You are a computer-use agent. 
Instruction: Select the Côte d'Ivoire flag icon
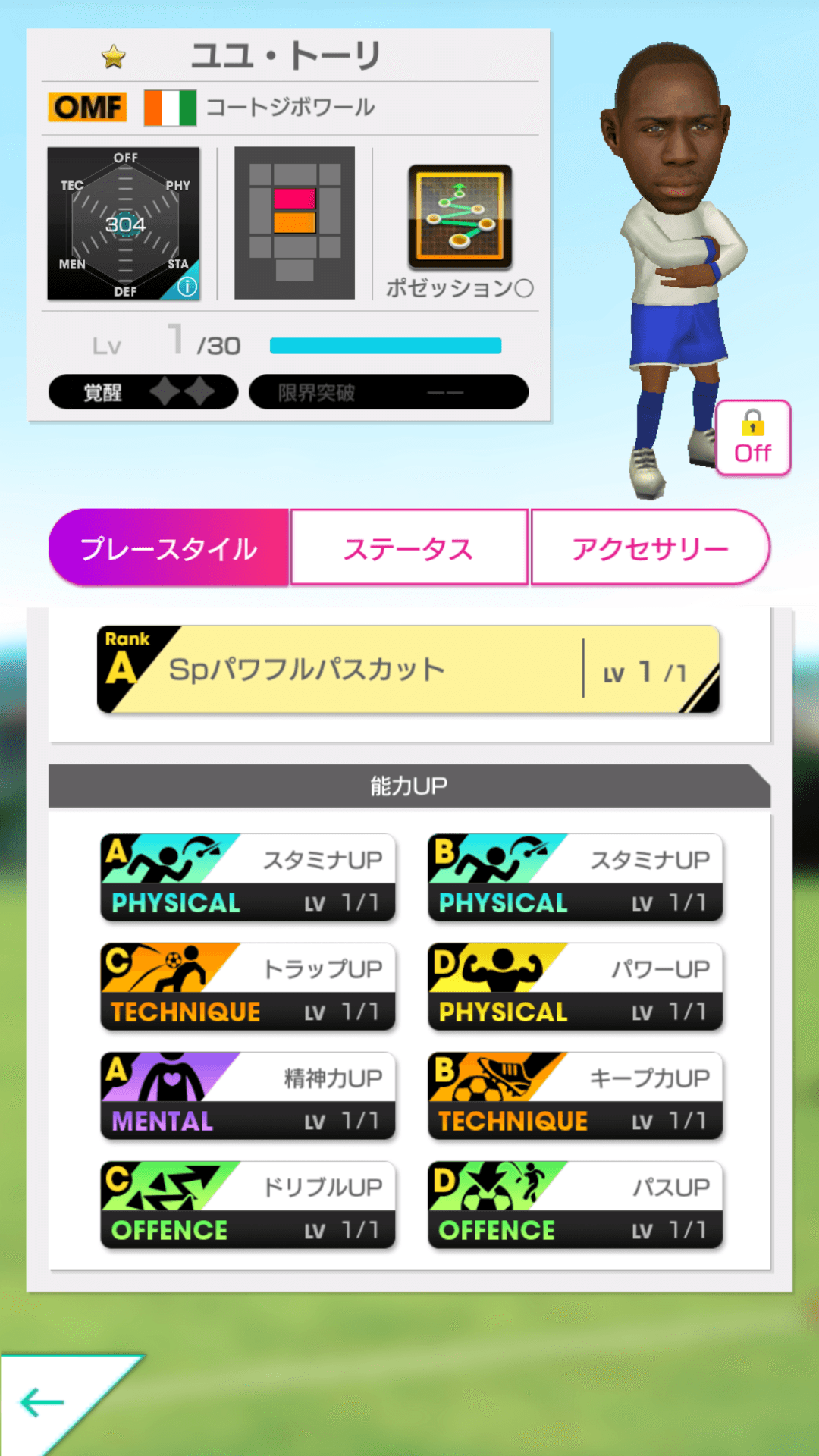(168, 107)
